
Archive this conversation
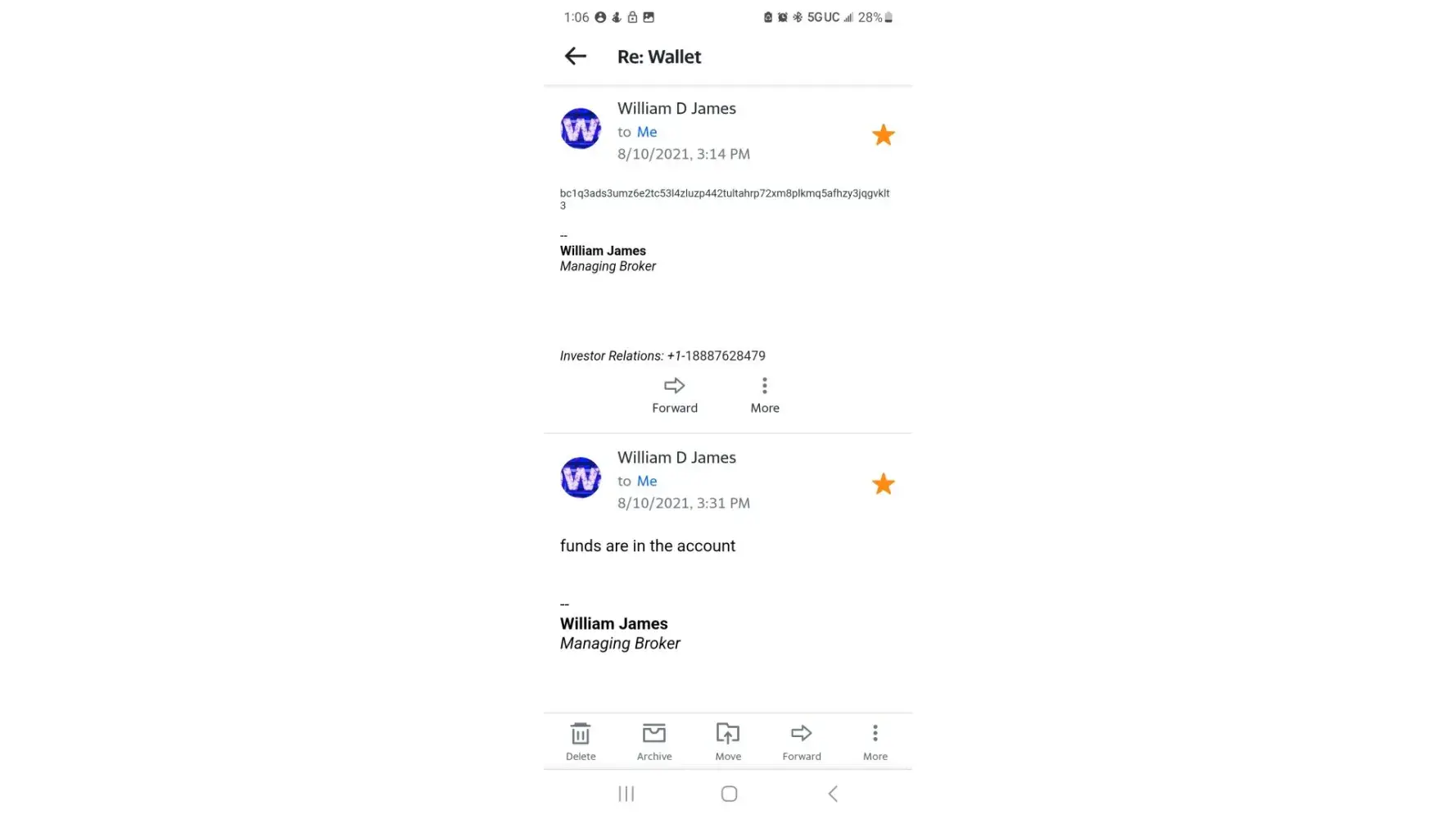pos(654,740)
